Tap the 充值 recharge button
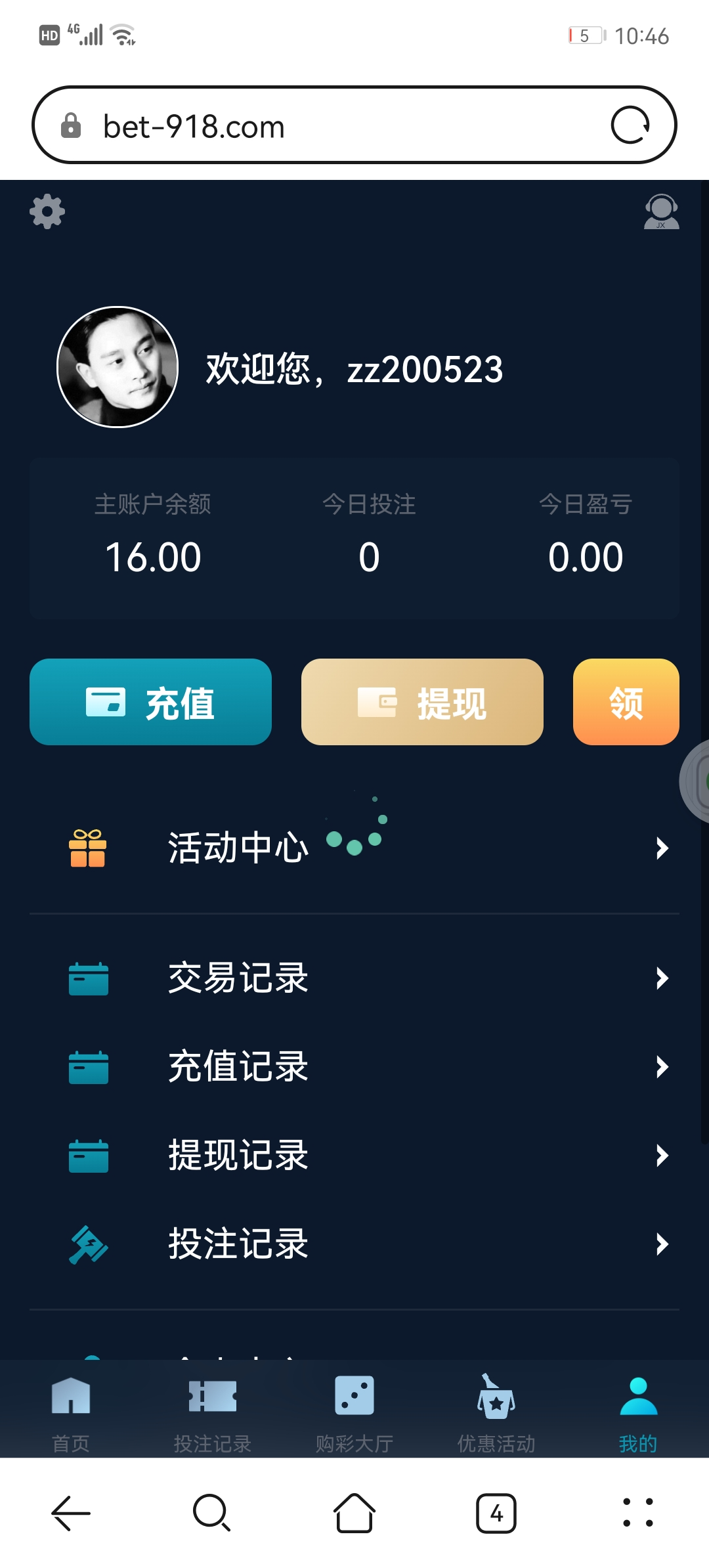This screenshot has width=709, height=1568. pos(150,702)
